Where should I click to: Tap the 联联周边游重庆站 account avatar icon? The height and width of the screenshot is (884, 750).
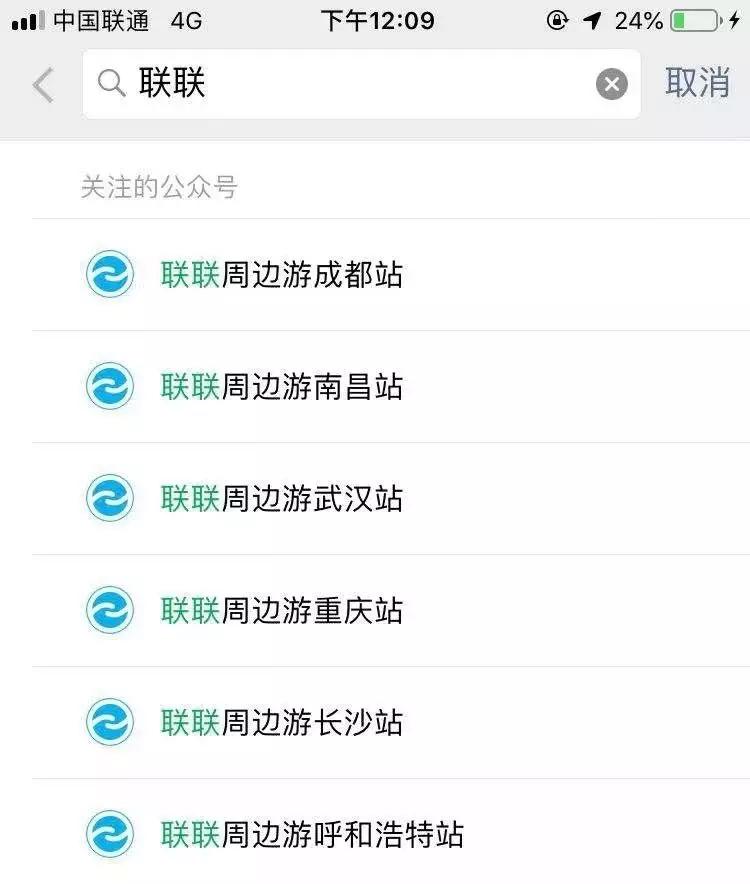click(x=110, y=611)
